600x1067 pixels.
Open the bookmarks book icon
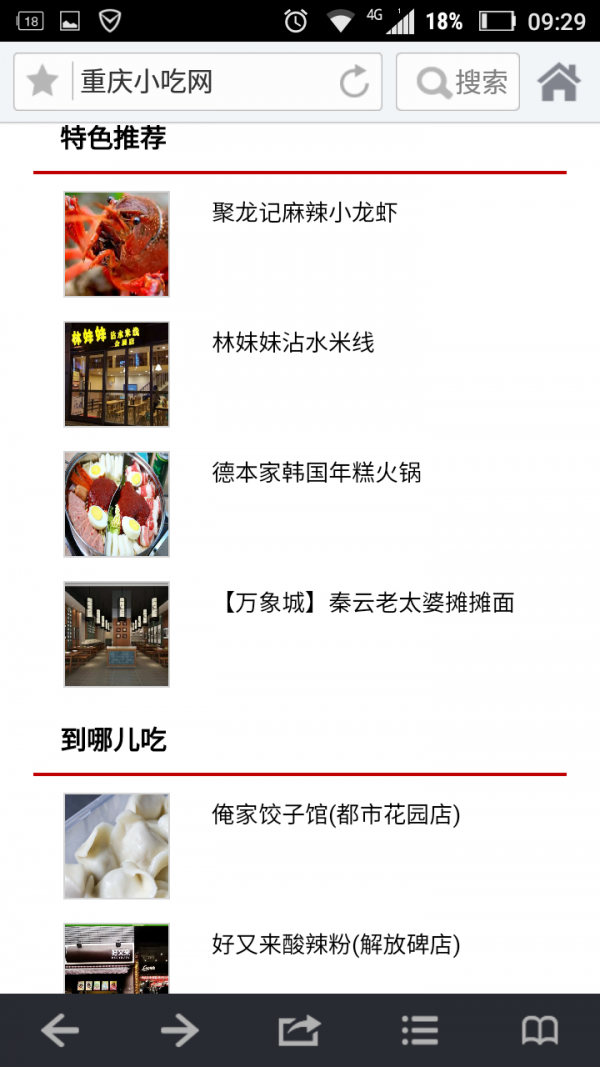(x=540, y=1030)
